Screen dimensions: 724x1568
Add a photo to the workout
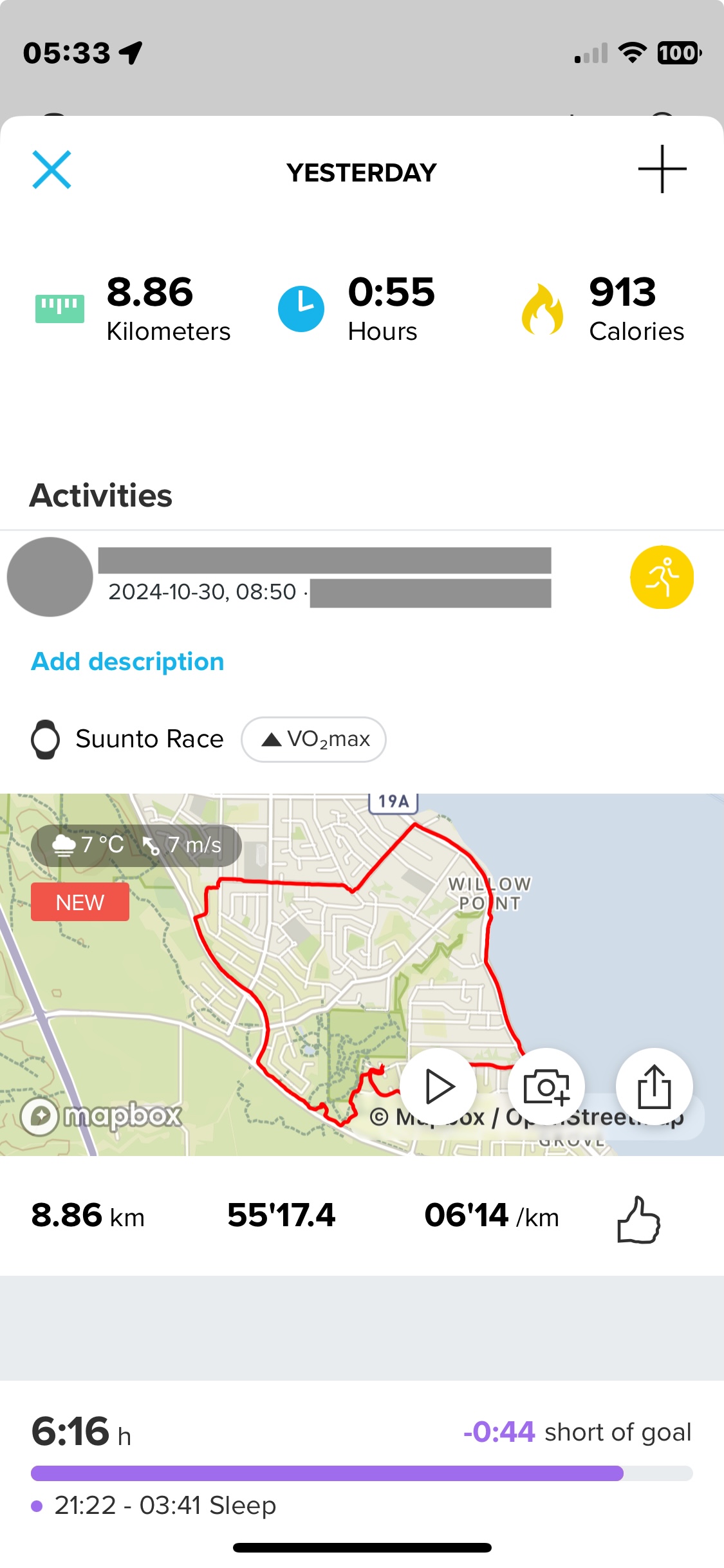coord(546,1087)
